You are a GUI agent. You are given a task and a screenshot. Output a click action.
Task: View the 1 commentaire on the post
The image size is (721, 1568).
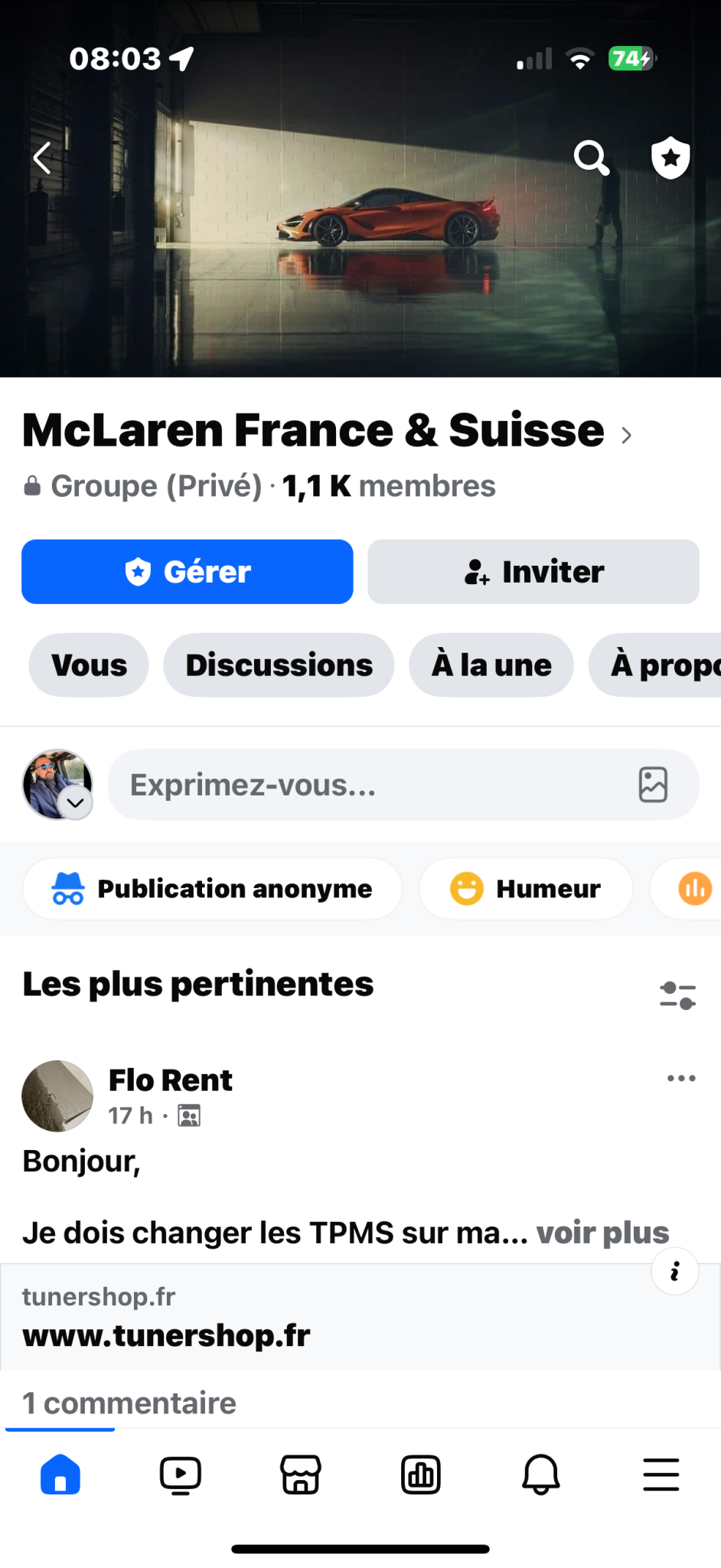click(129, 1403)
